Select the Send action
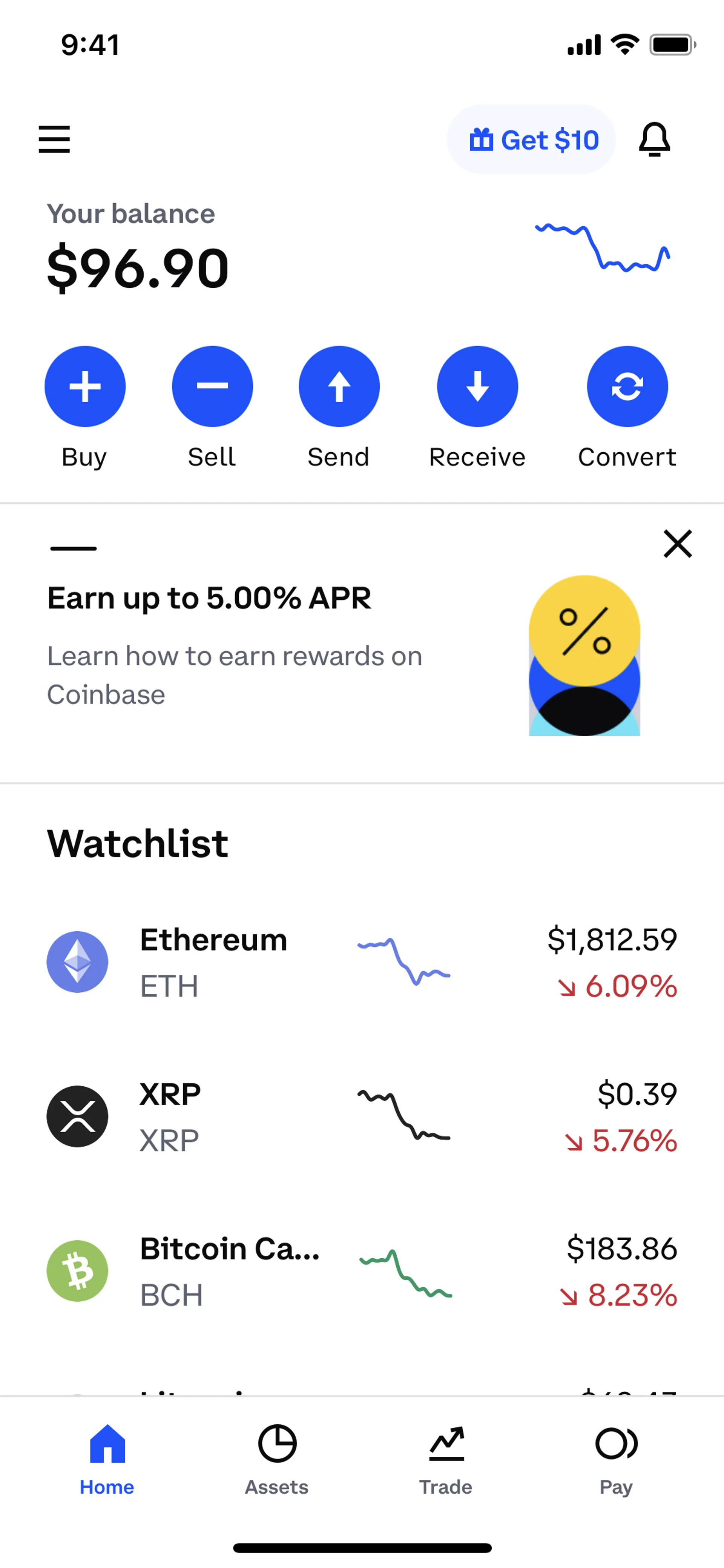724x1568 pixels. point(339,387)
